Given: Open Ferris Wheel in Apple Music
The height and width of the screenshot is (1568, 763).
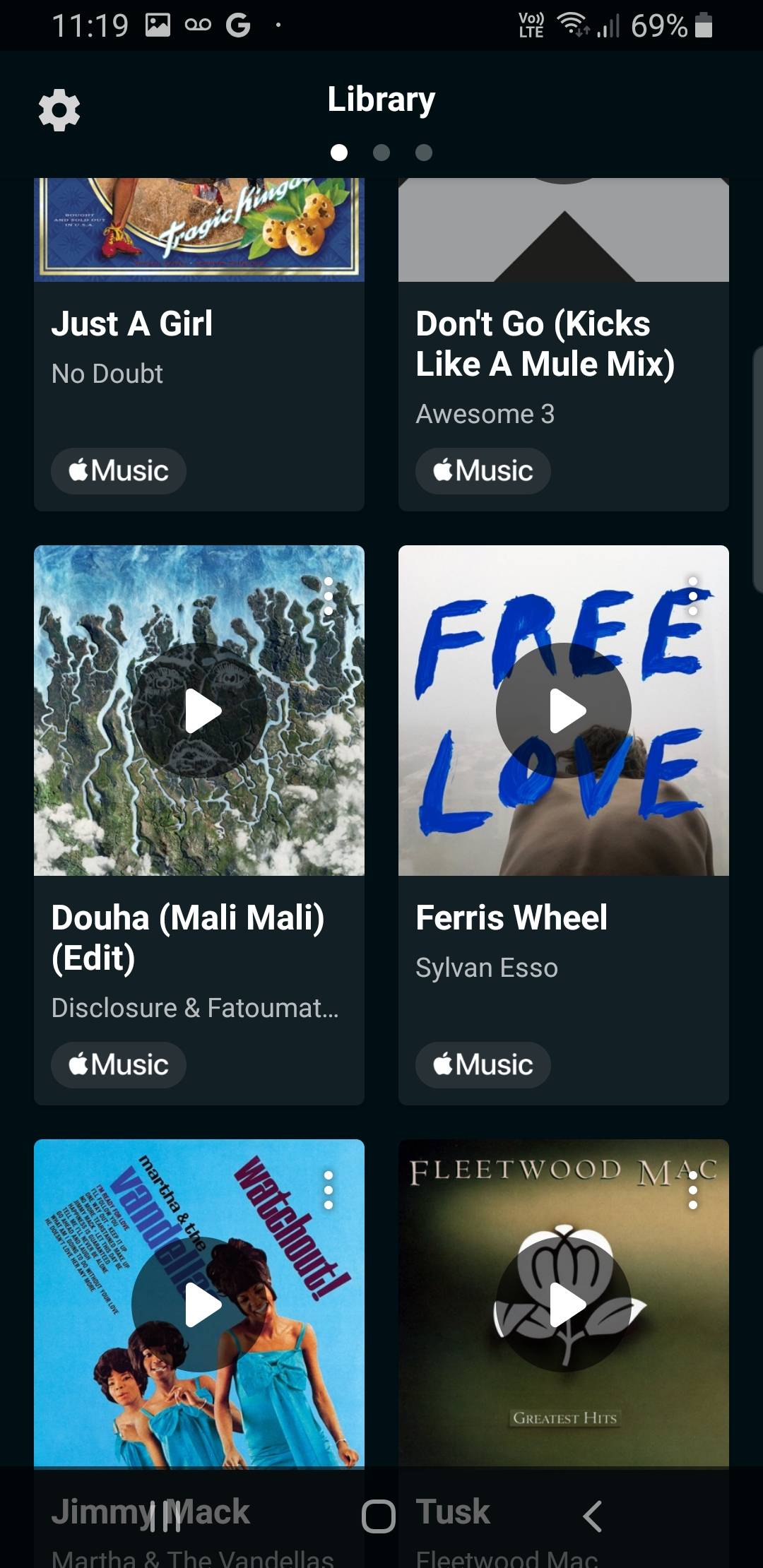Looking at the screenshot, I should click(483, 1065).
